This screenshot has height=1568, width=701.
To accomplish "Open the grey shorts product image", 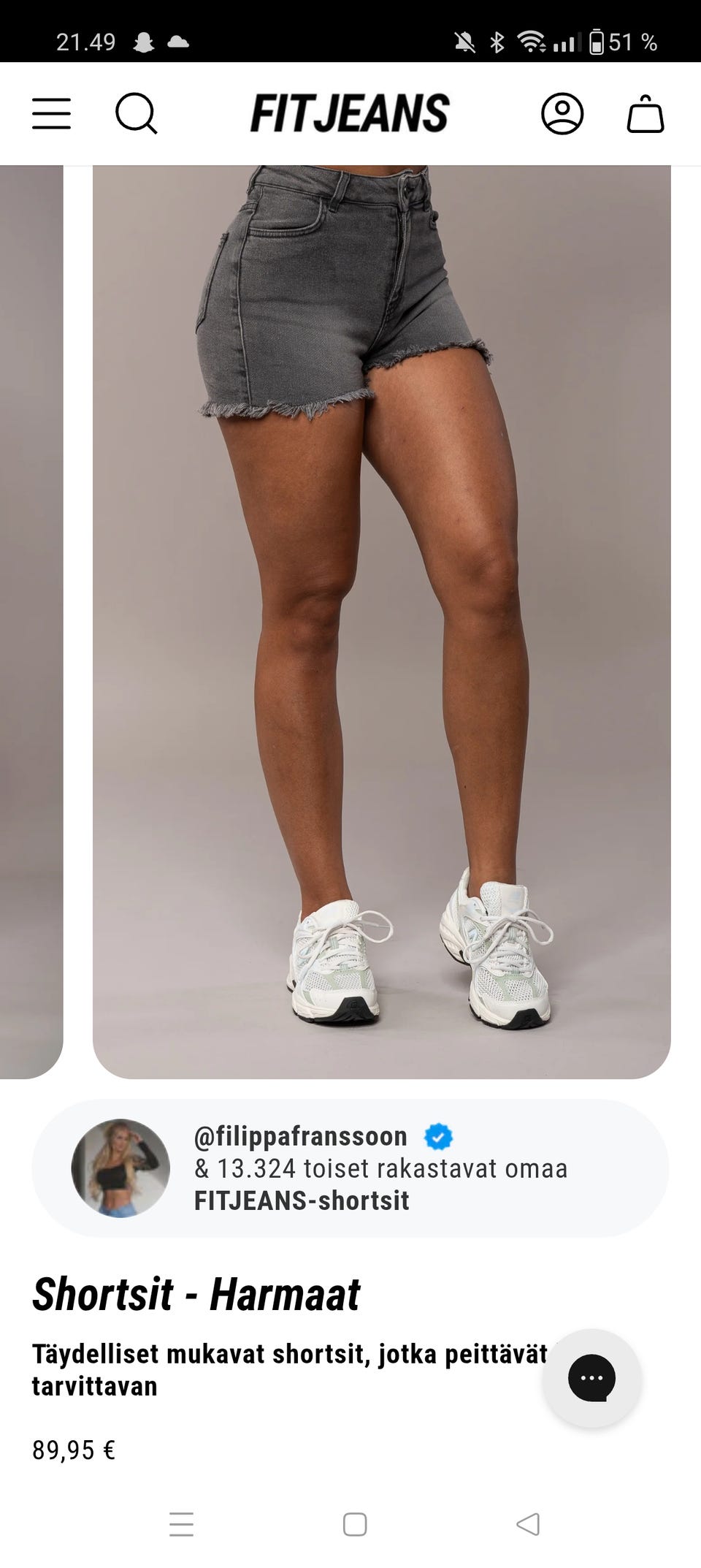I will point(382,622).
